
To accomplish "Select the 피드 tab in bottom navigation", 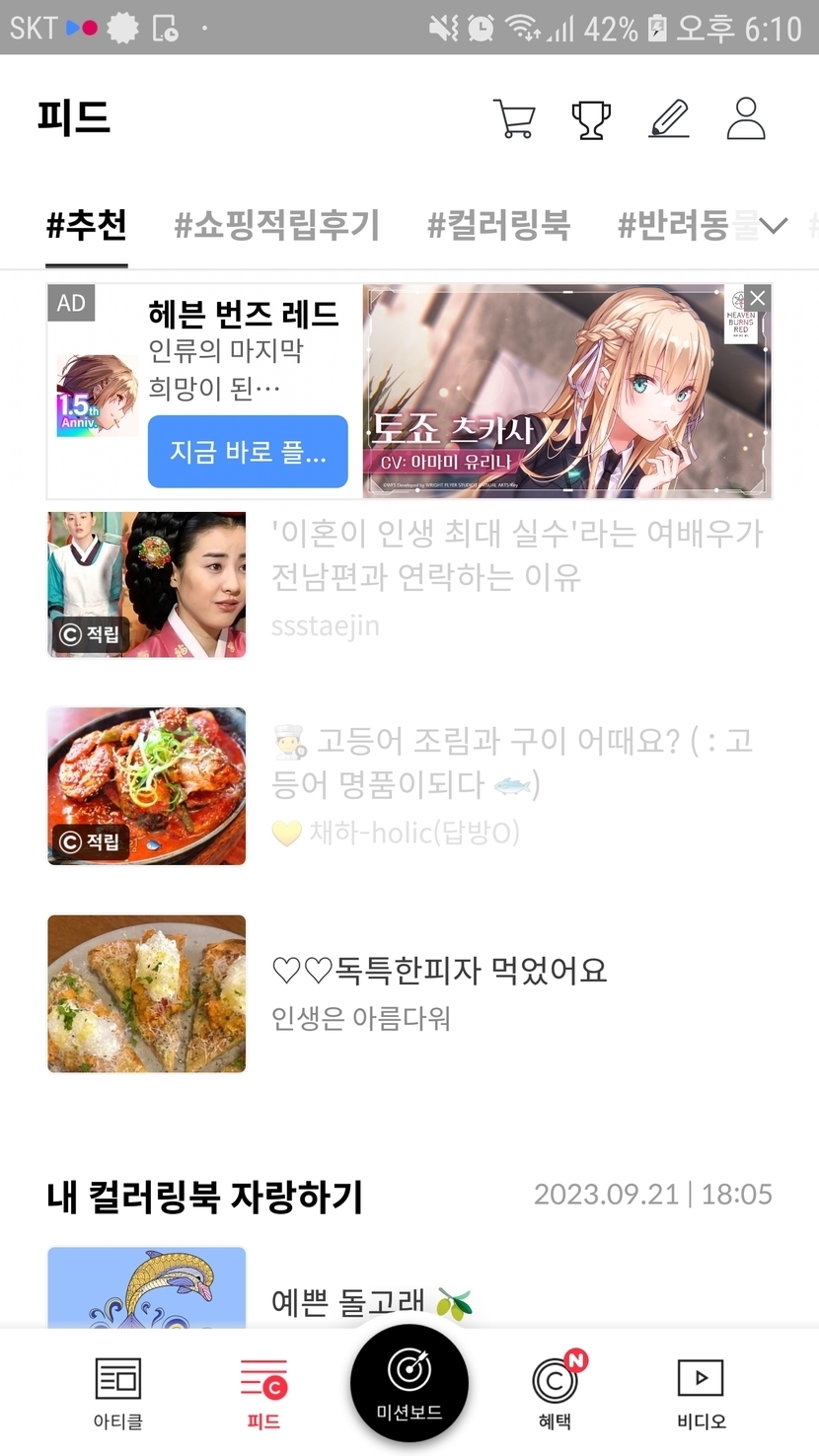I will tap(263, 1393).
